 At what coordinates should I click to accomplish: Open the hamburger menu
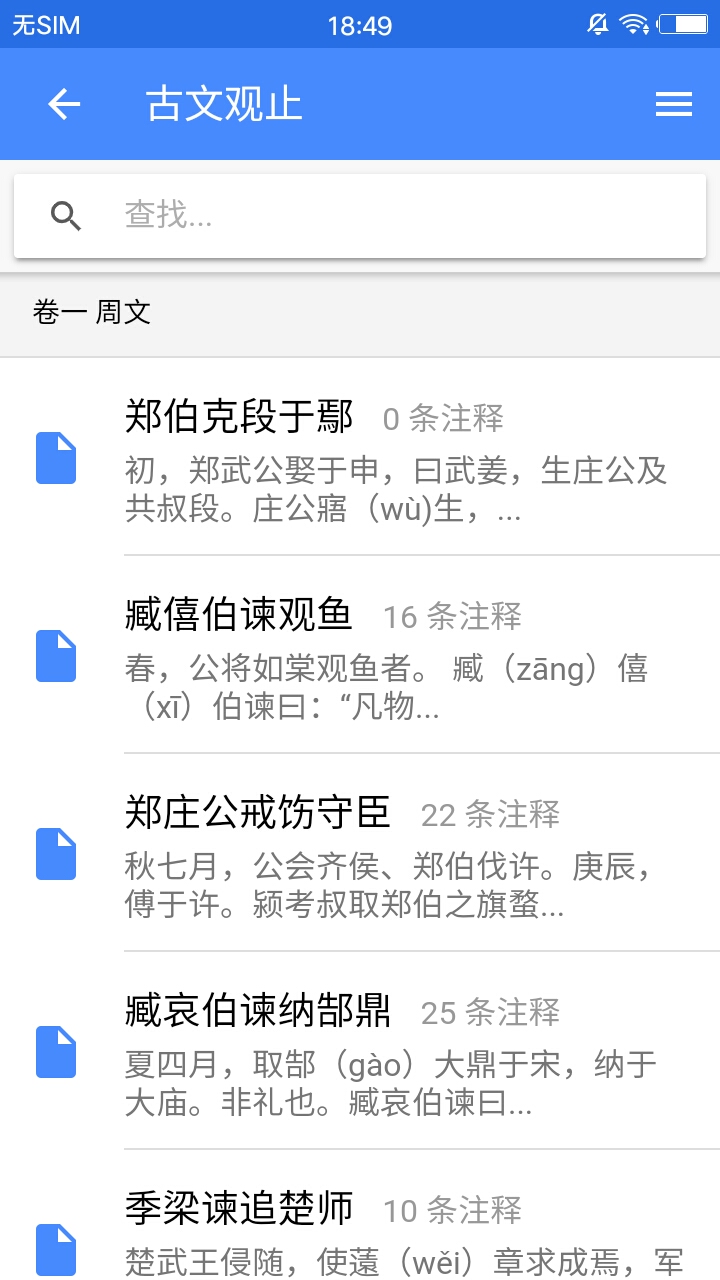click(673, 104)
